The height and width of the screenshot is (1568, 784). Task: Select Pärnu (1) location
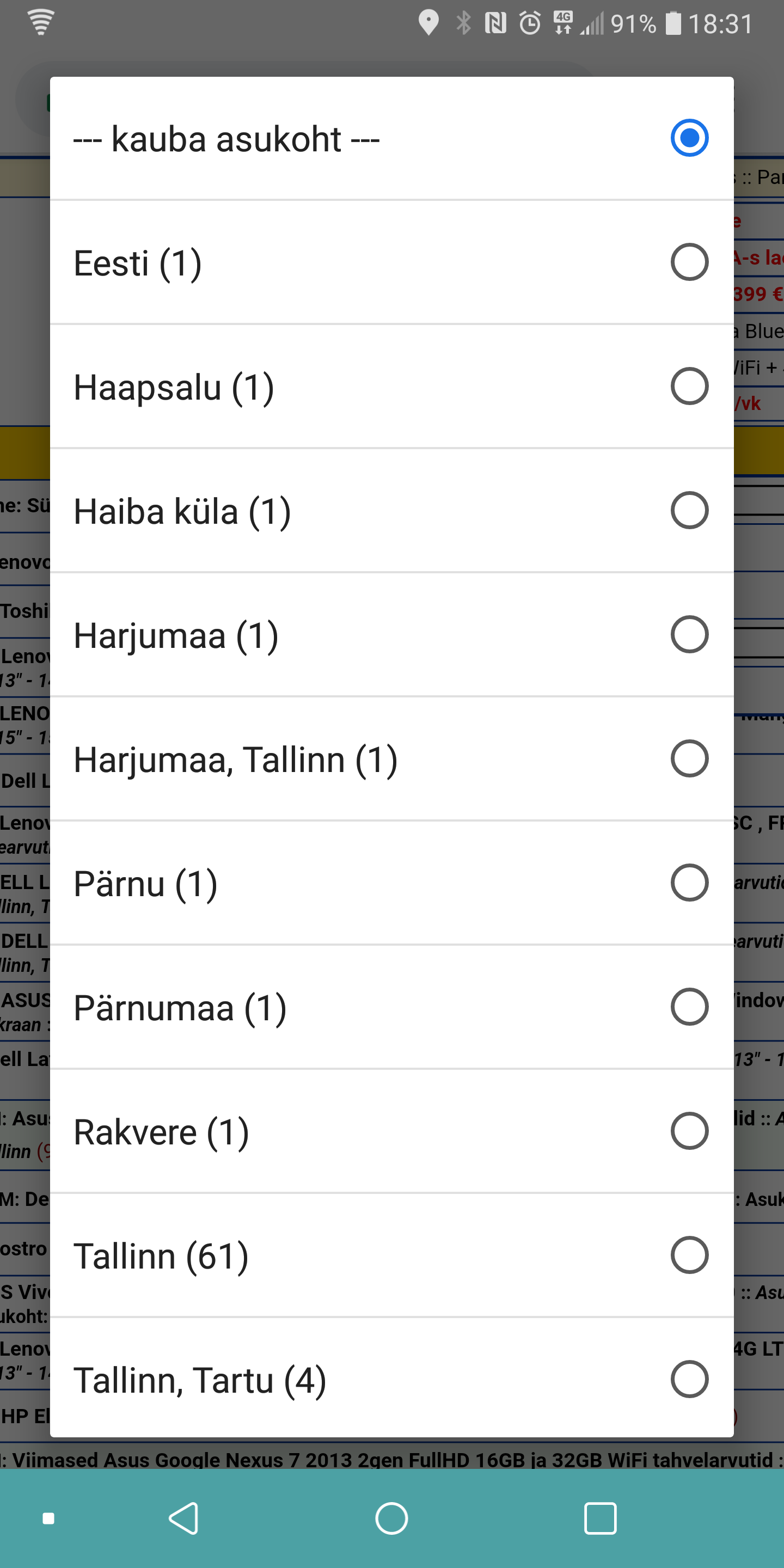(391, 883)
